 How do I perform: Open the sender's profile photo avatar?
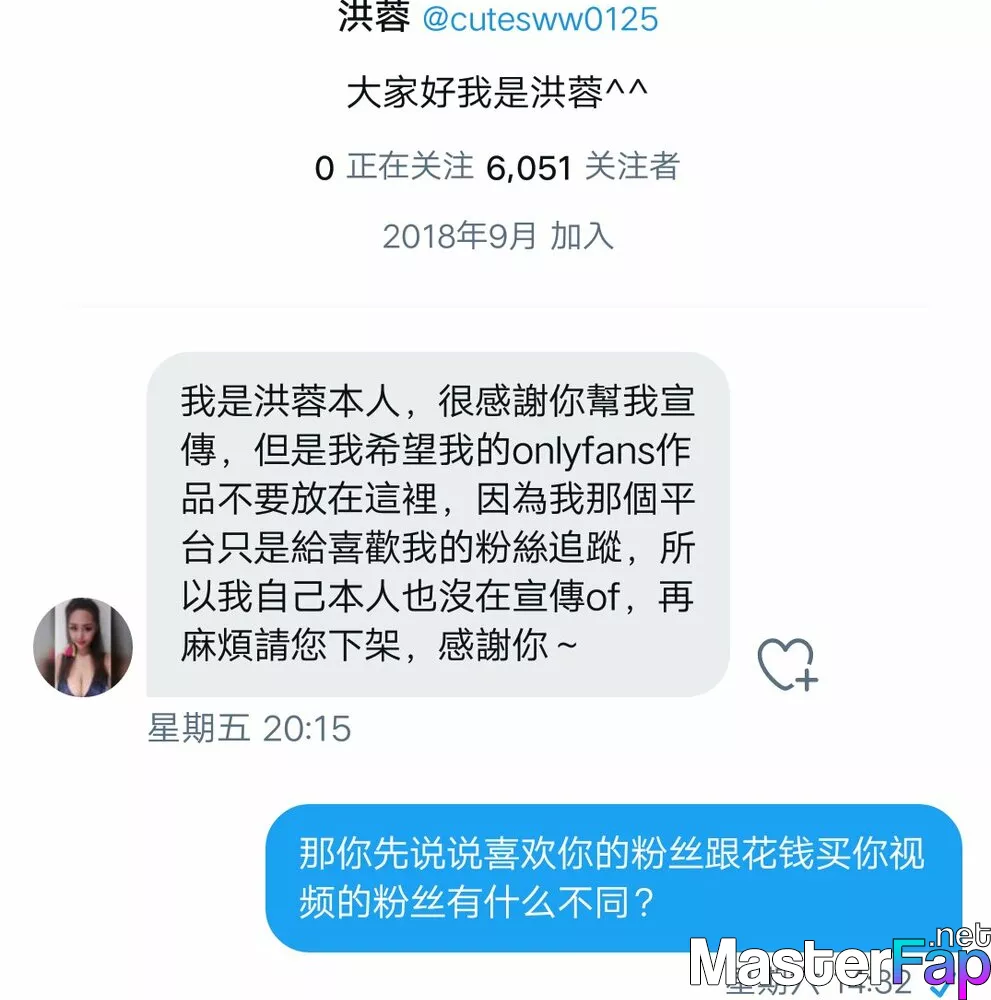(83, 647)
